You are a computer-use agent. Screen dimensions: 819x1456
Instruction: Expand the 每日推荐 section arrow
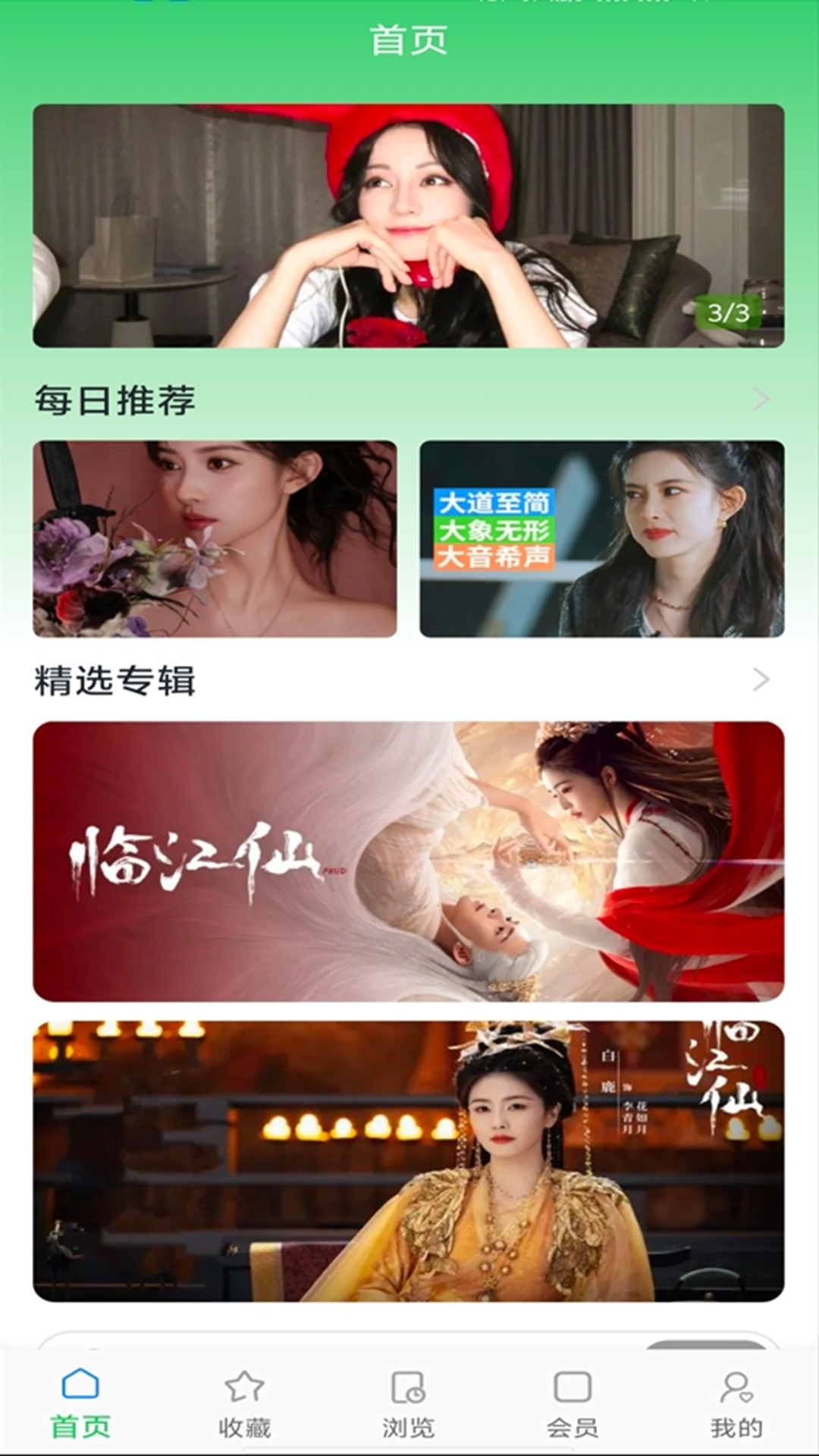click(x=761, y=399)
